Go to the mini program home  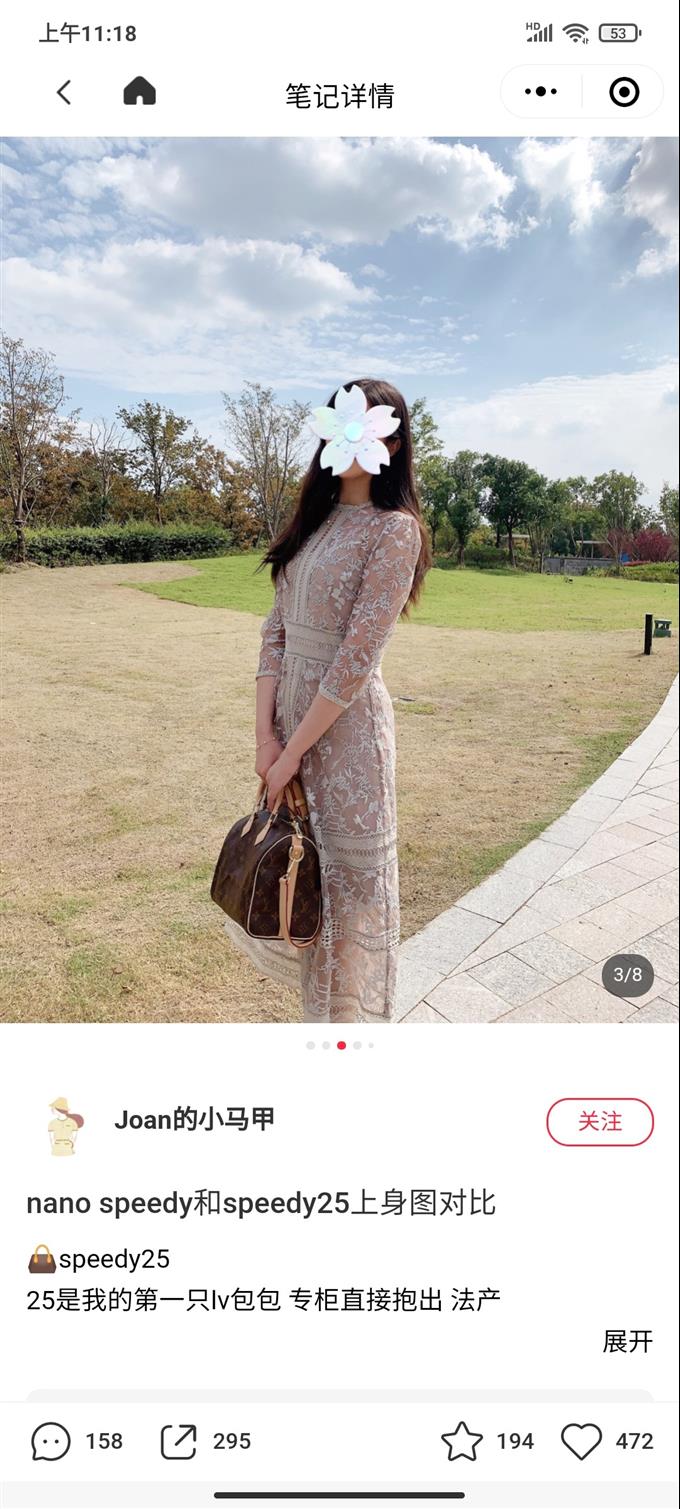pyautogui.click(x=139, y=92)
